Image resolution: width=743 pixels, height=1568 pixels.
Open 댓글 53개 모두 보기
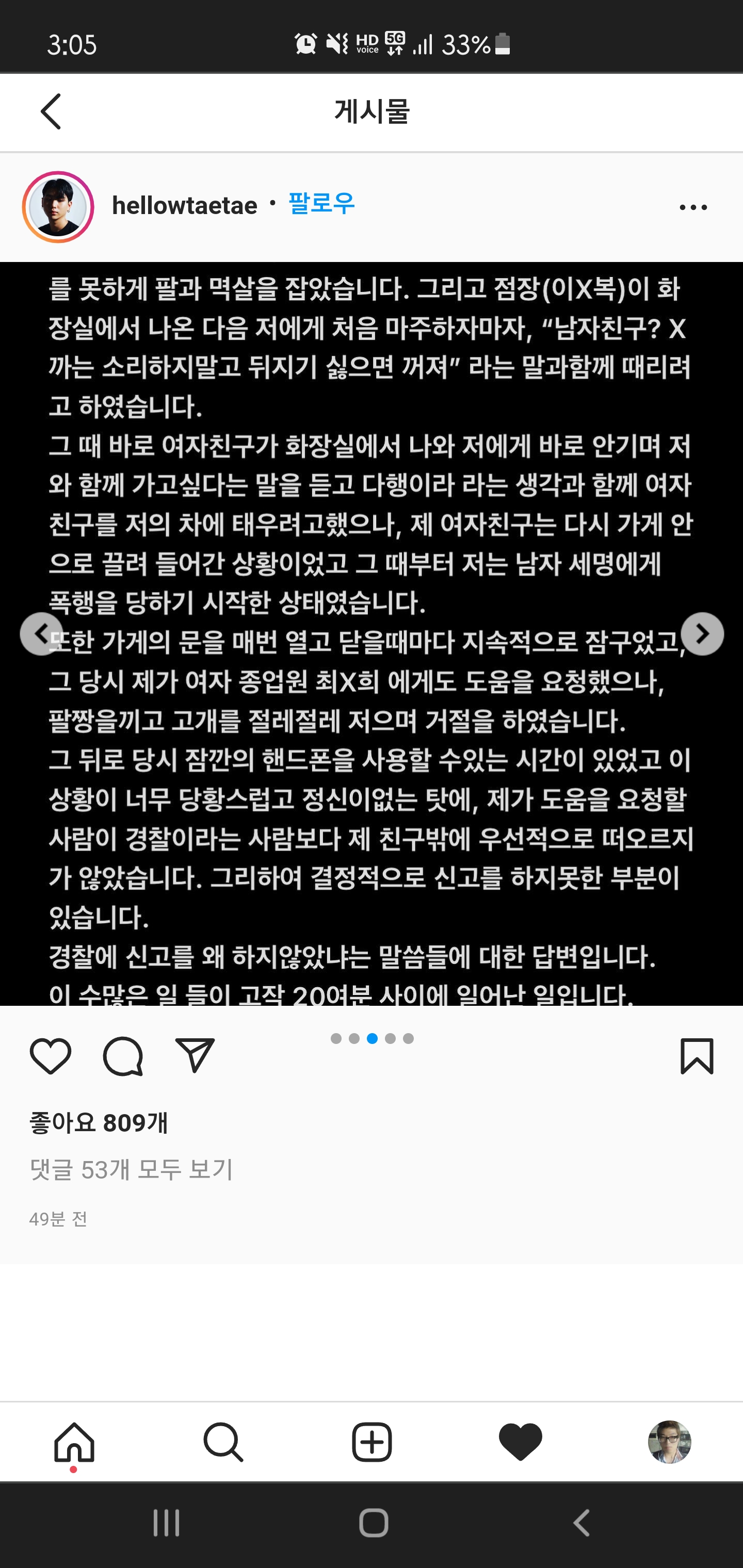[132, 1169]
